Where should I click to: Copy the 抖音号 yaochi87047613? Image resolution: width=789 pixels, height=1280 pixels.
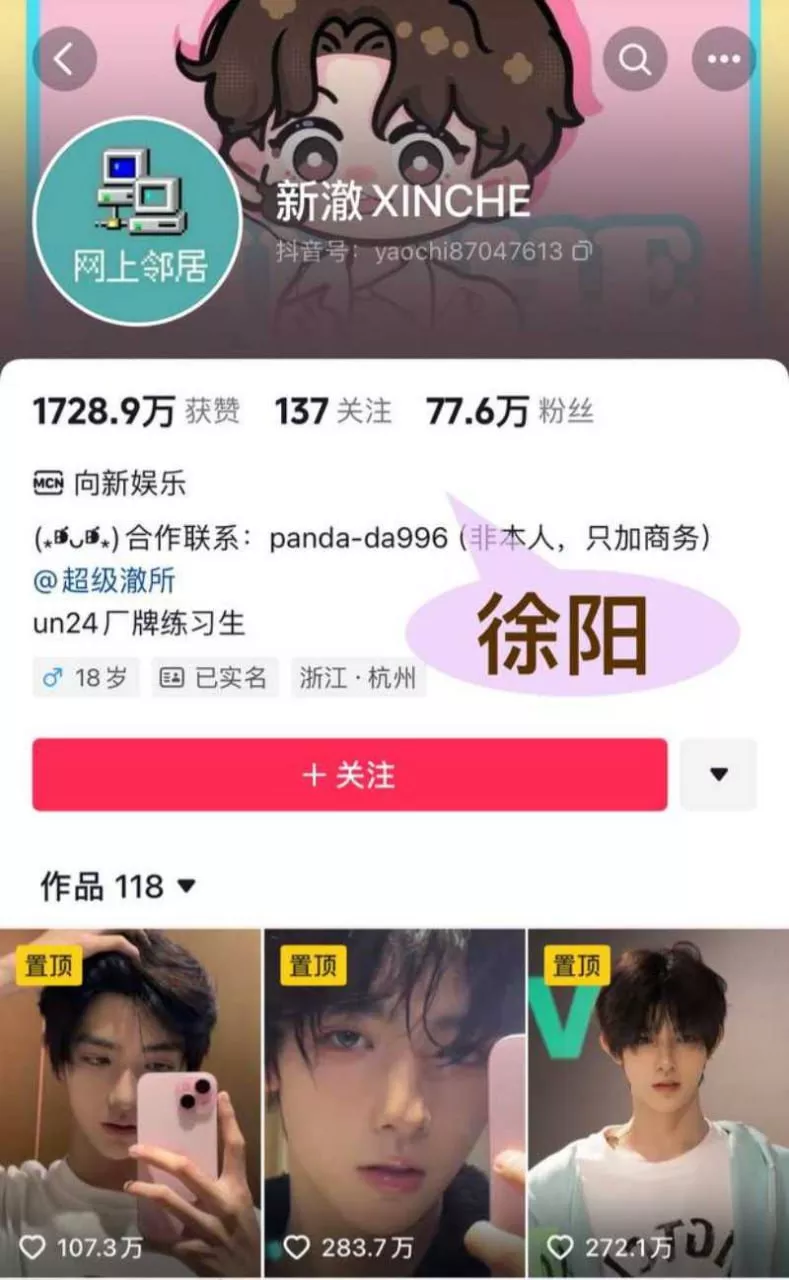pos(582,251)
